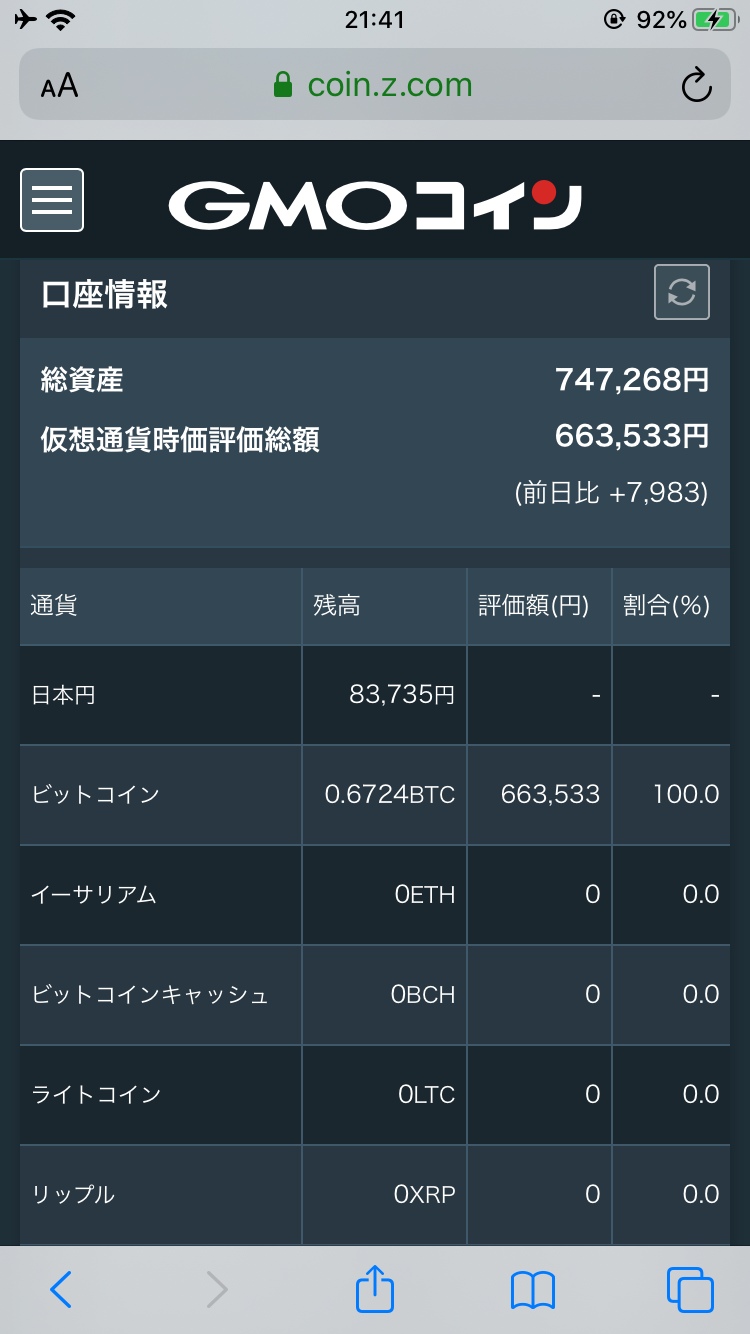Open Safari bookmarks
This screenshot has width=750, height=1334.
[x=532, y=1290]
